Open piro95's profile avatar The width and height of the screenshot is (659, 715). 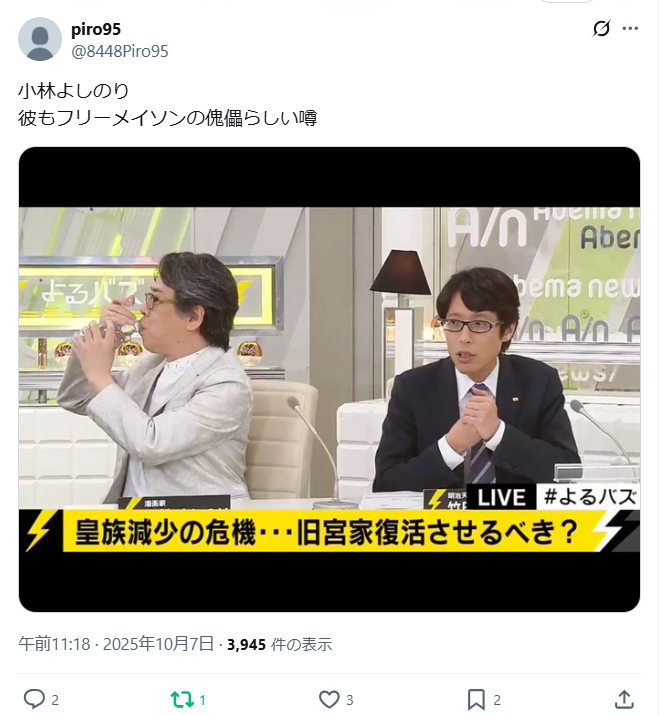40,39
